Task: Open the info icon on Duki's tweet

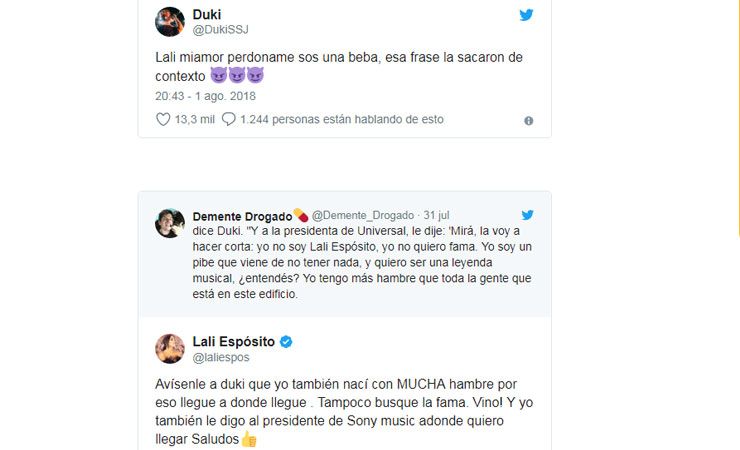Action: coord(529,120)
